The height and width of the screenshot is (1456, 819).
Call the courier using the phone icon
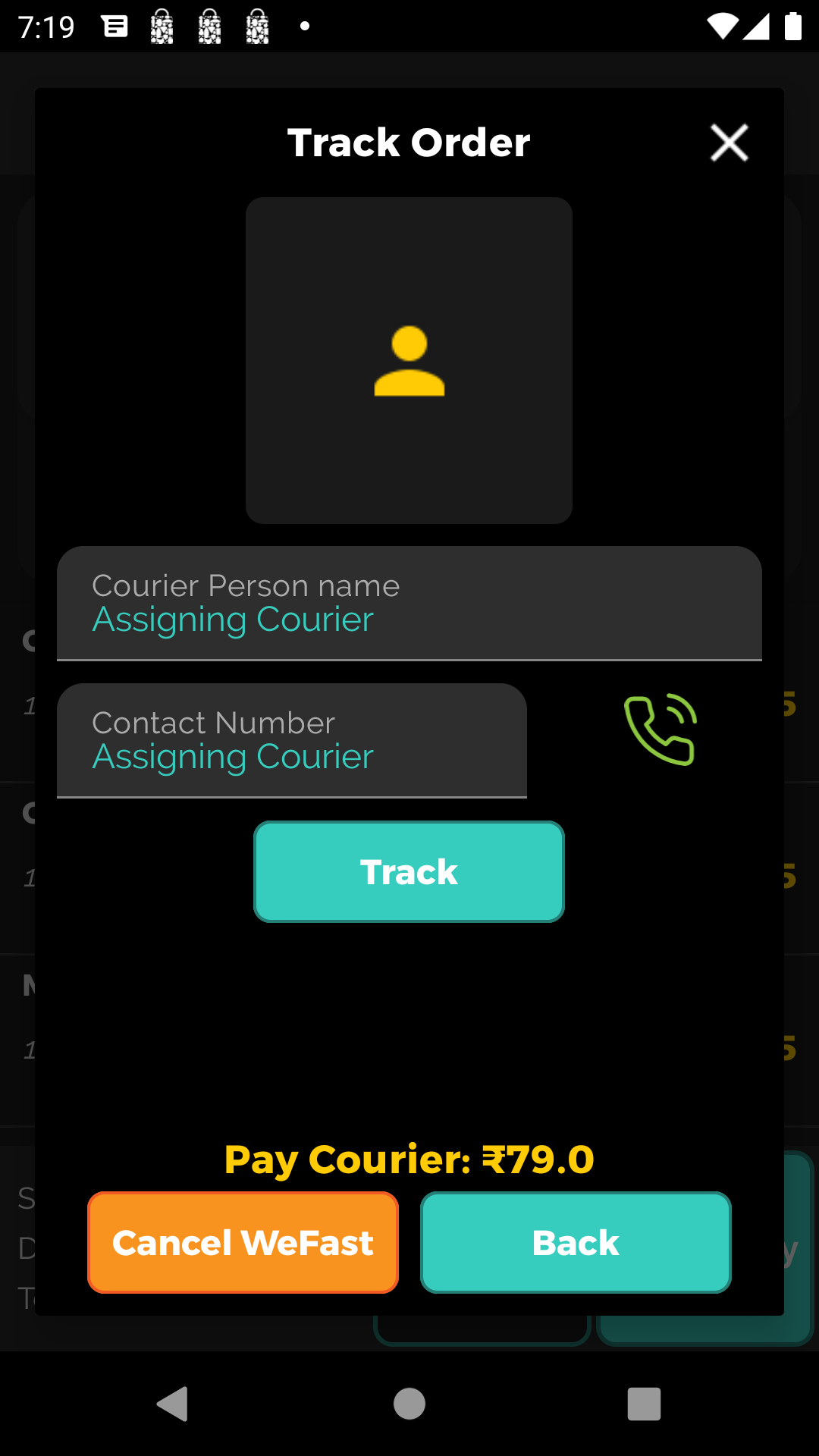(661, 730)
